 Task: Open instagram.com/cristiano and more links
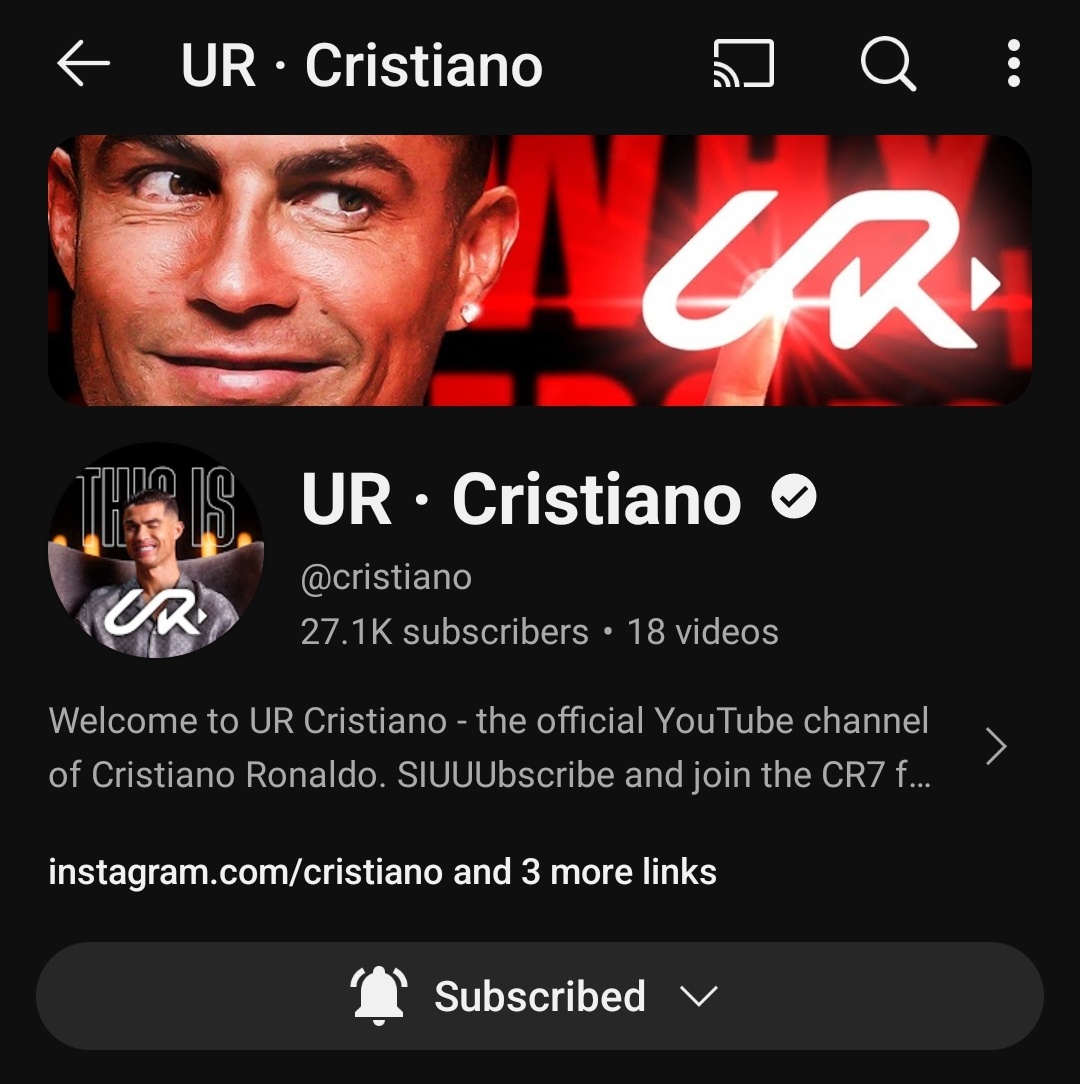tap(382, 871)
